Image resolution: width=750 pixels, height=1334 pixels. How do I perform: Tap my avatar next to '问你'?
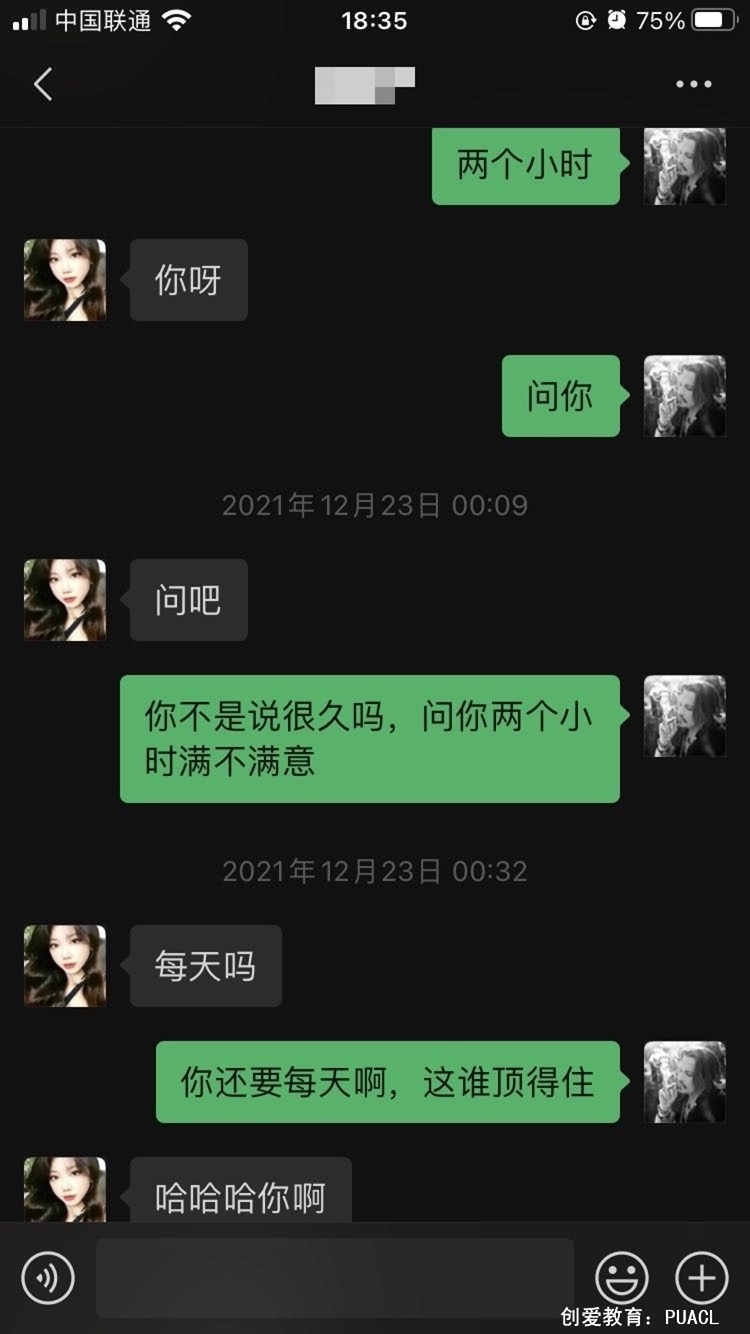point(684,396)
